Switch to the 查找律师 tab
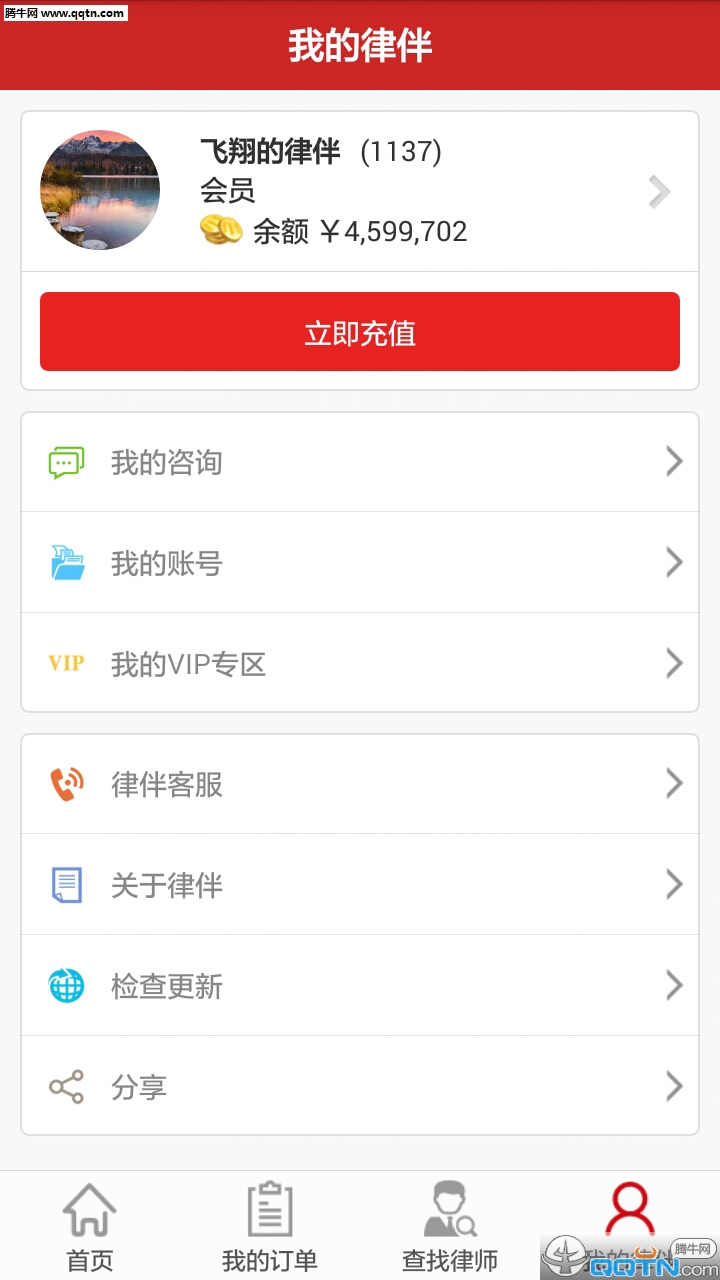This screenshot has height=1280, width=720. point(450,1227)
